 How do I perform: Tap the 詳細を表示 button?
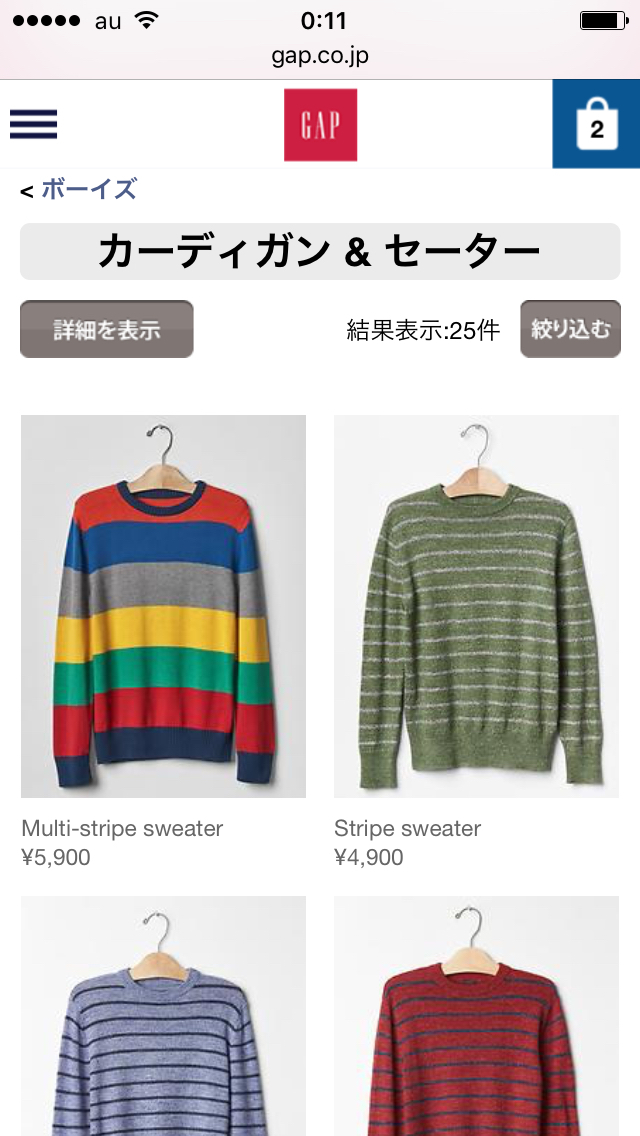point(106,329)
